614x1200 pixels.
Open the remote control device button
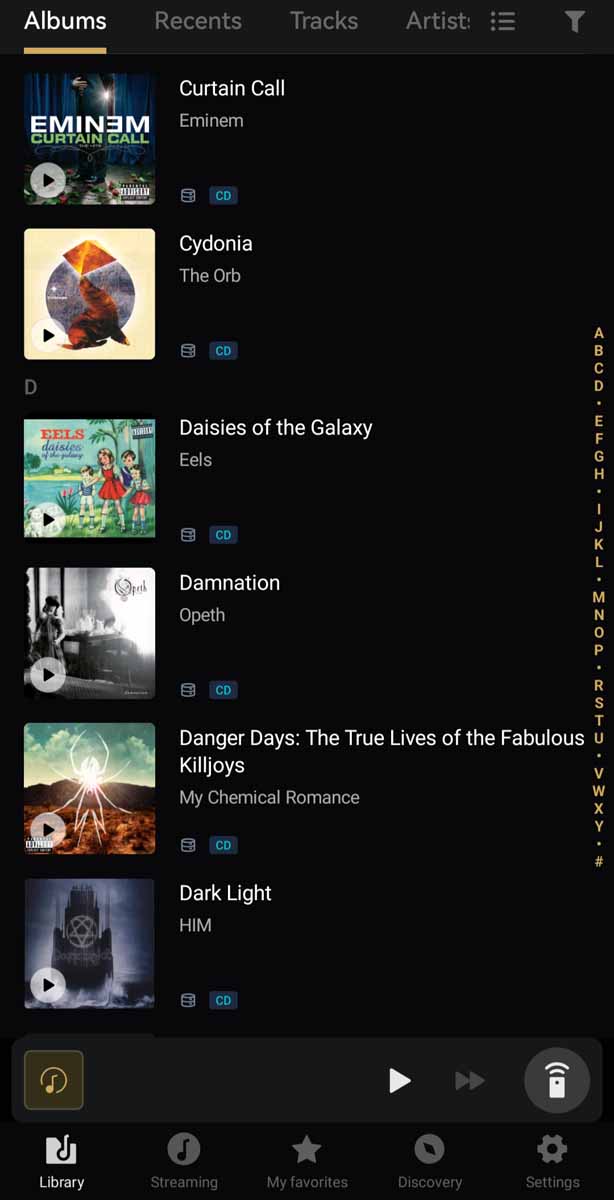tap(557, 1080)
